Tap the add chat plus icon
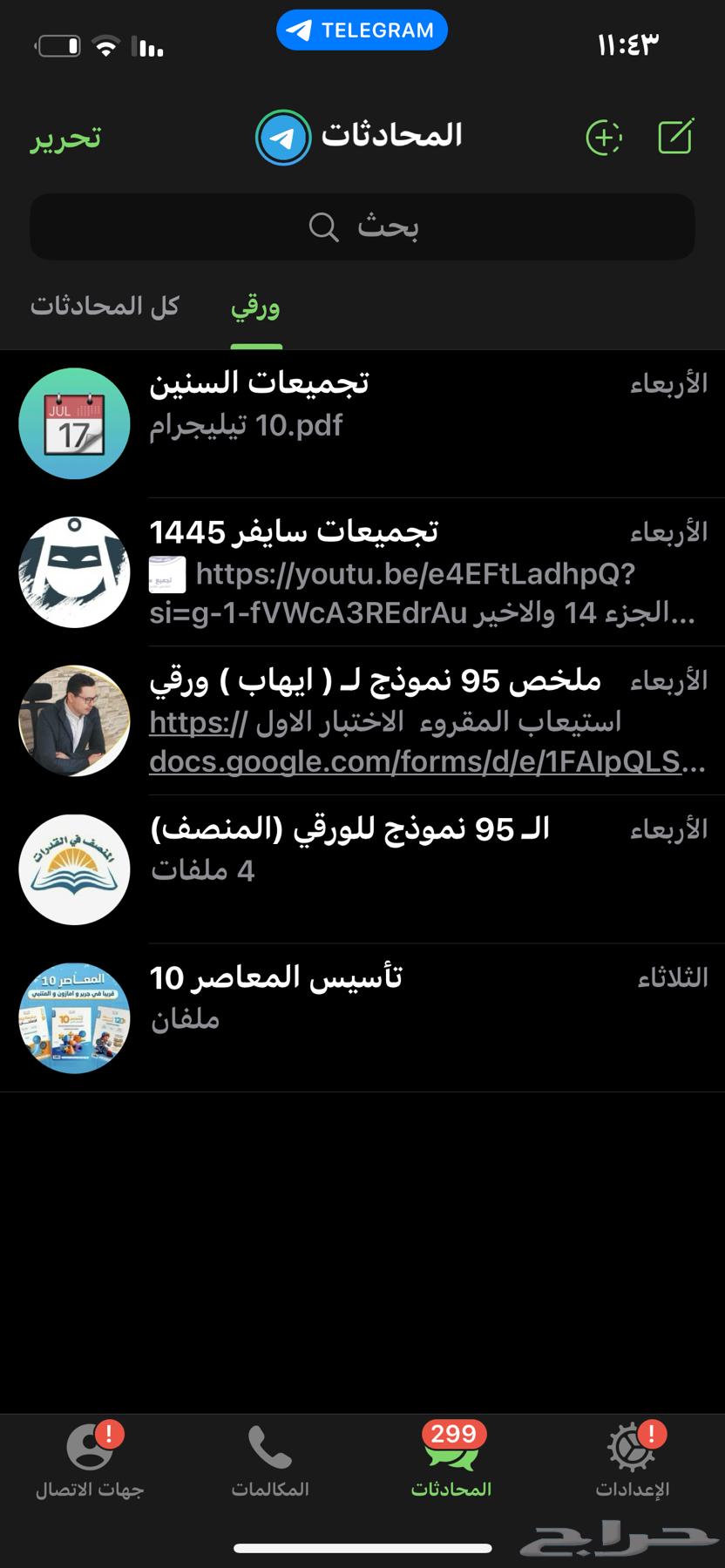The width and height of the screenshot is (725, 1568). (603, 137)
